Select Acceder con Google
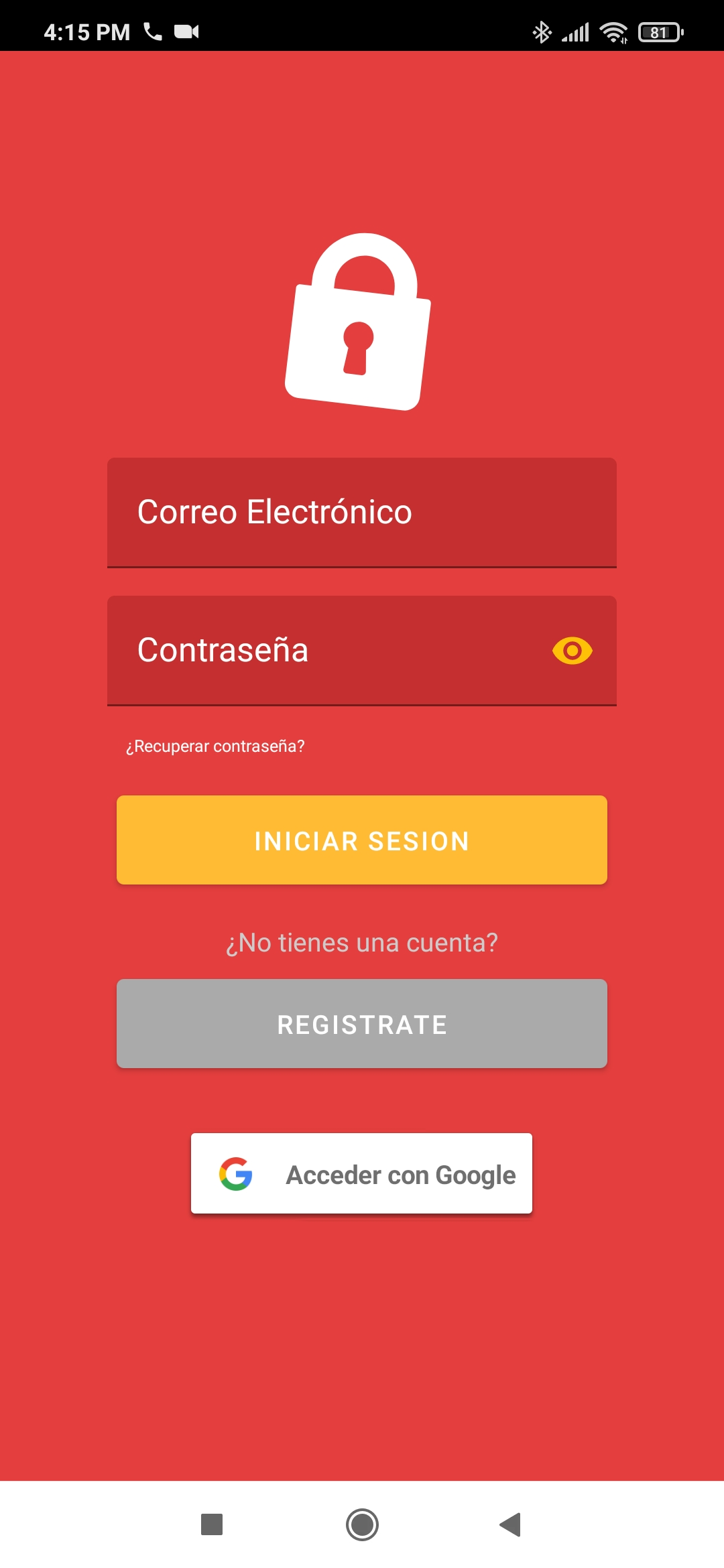Viewport: 724px width, 1568px height. tap(361, 1173)
